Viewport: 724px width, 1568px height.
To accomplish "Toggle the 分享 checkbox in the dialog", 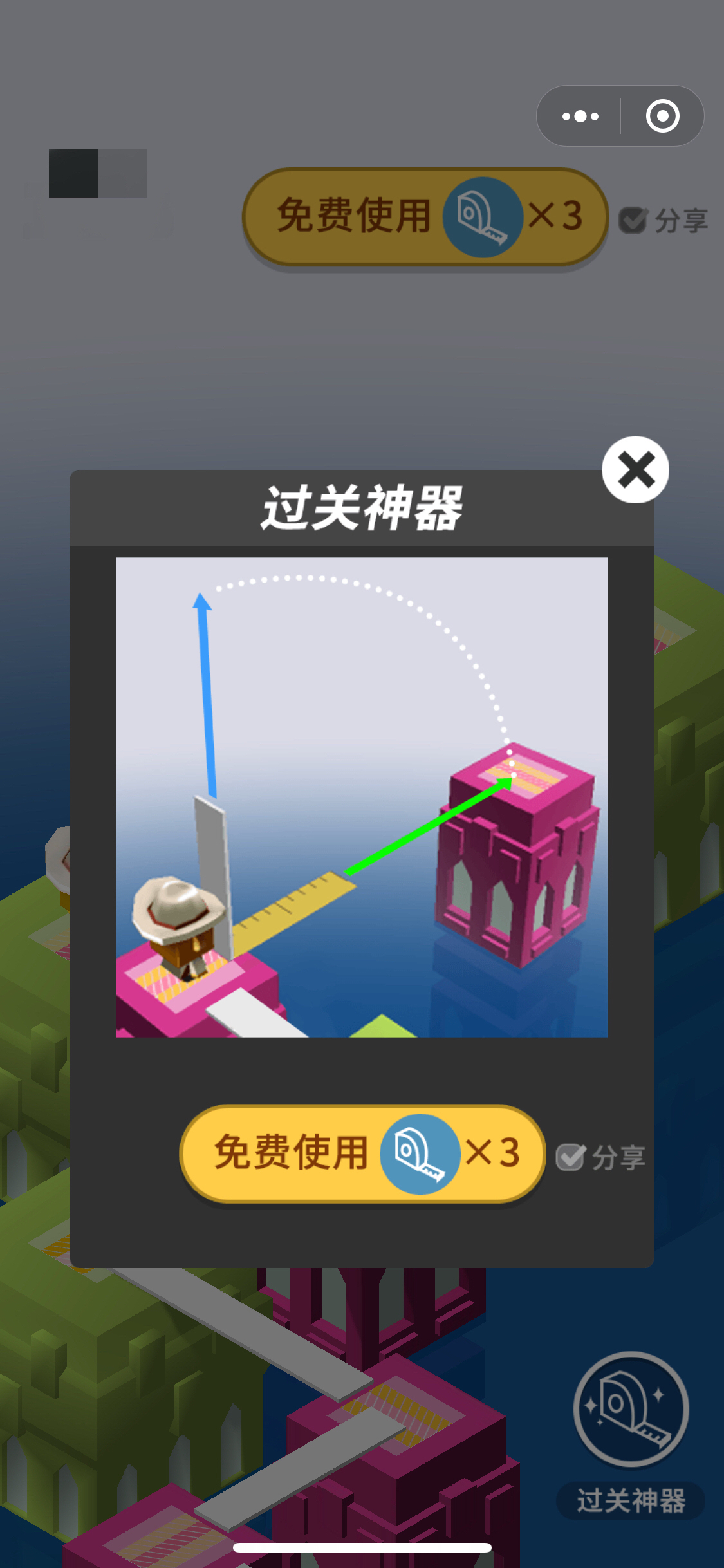I will 571,1157.
